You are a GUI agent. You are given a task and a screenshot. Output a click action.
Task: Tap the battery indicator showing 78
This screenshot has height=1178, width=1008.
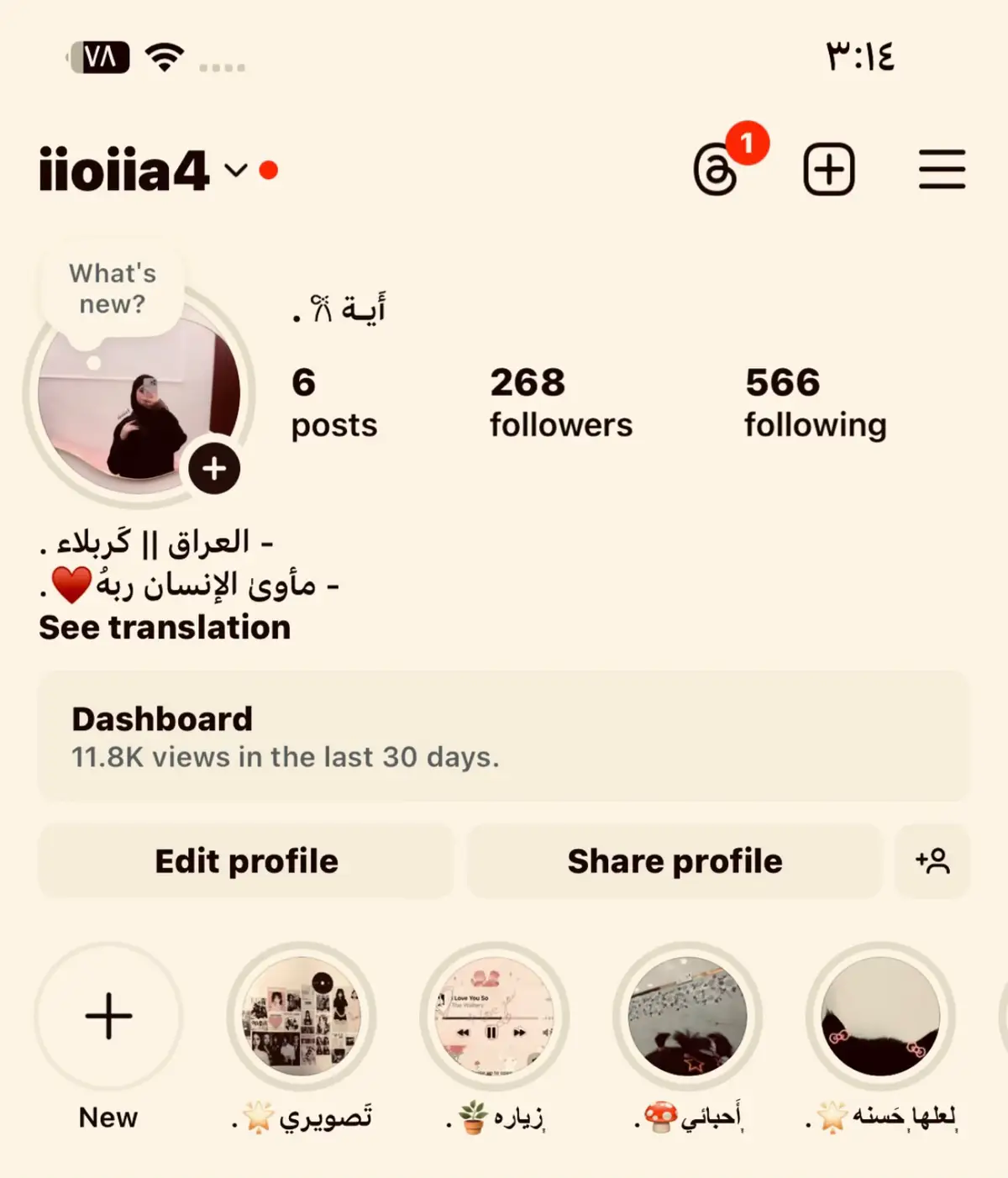pos(97,57)
